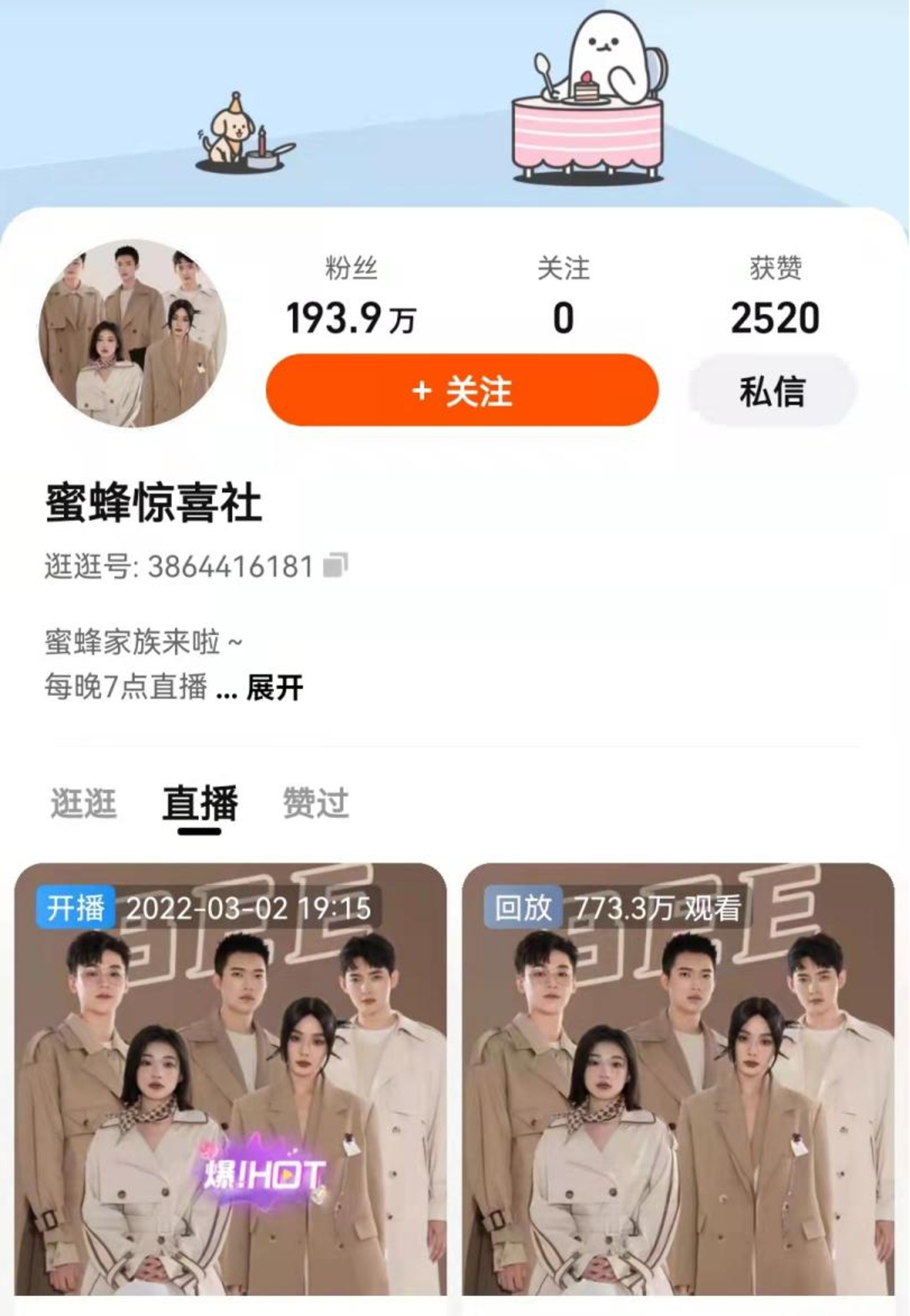Viewport: 910px width, 1316px height.
Task: View the profile avatar photo
Action: (133, 334)
